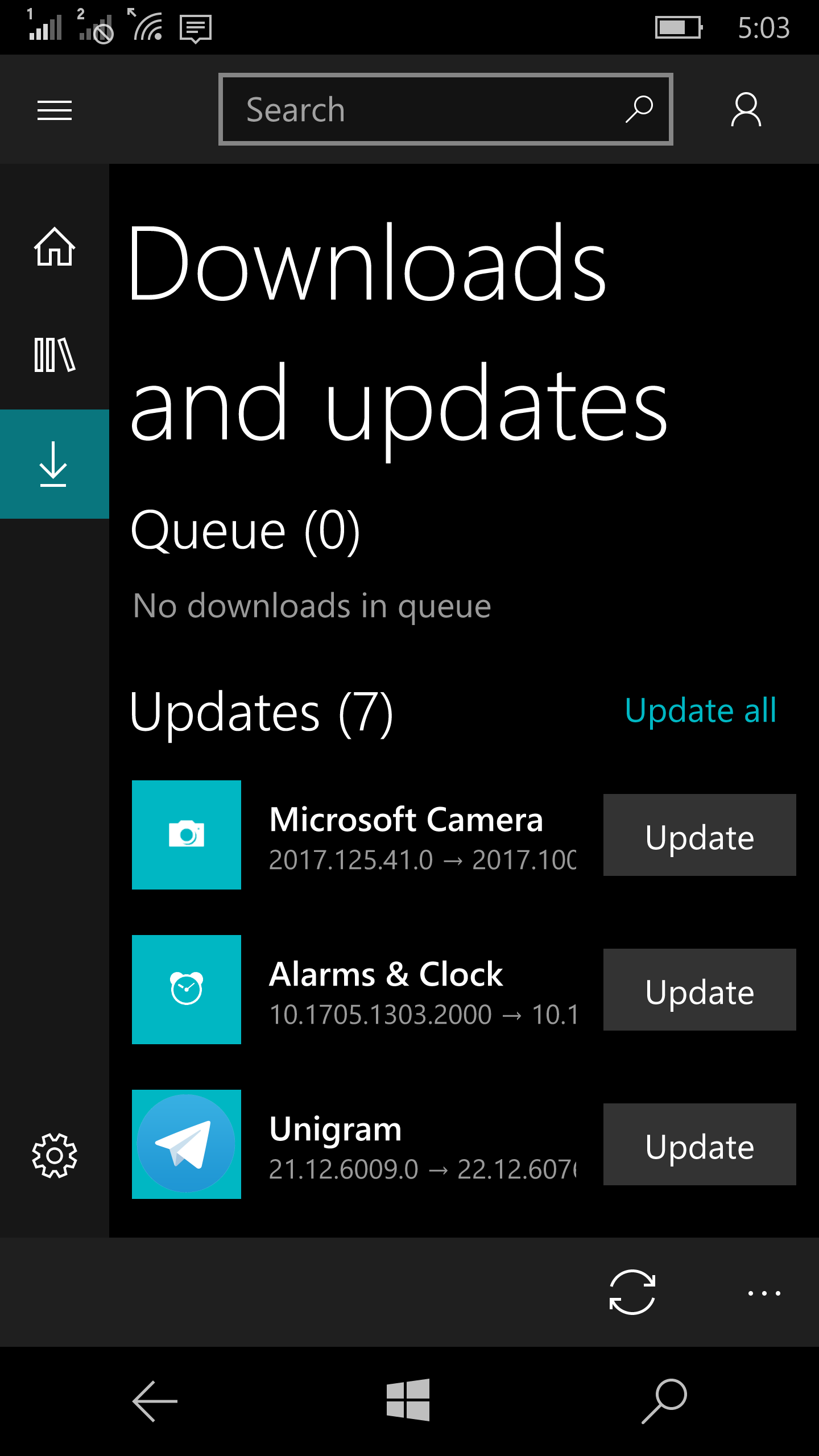This screenshot has width=819, height=1456.
Task: Open the hamburger menu
Action: [x=55, y=110]
